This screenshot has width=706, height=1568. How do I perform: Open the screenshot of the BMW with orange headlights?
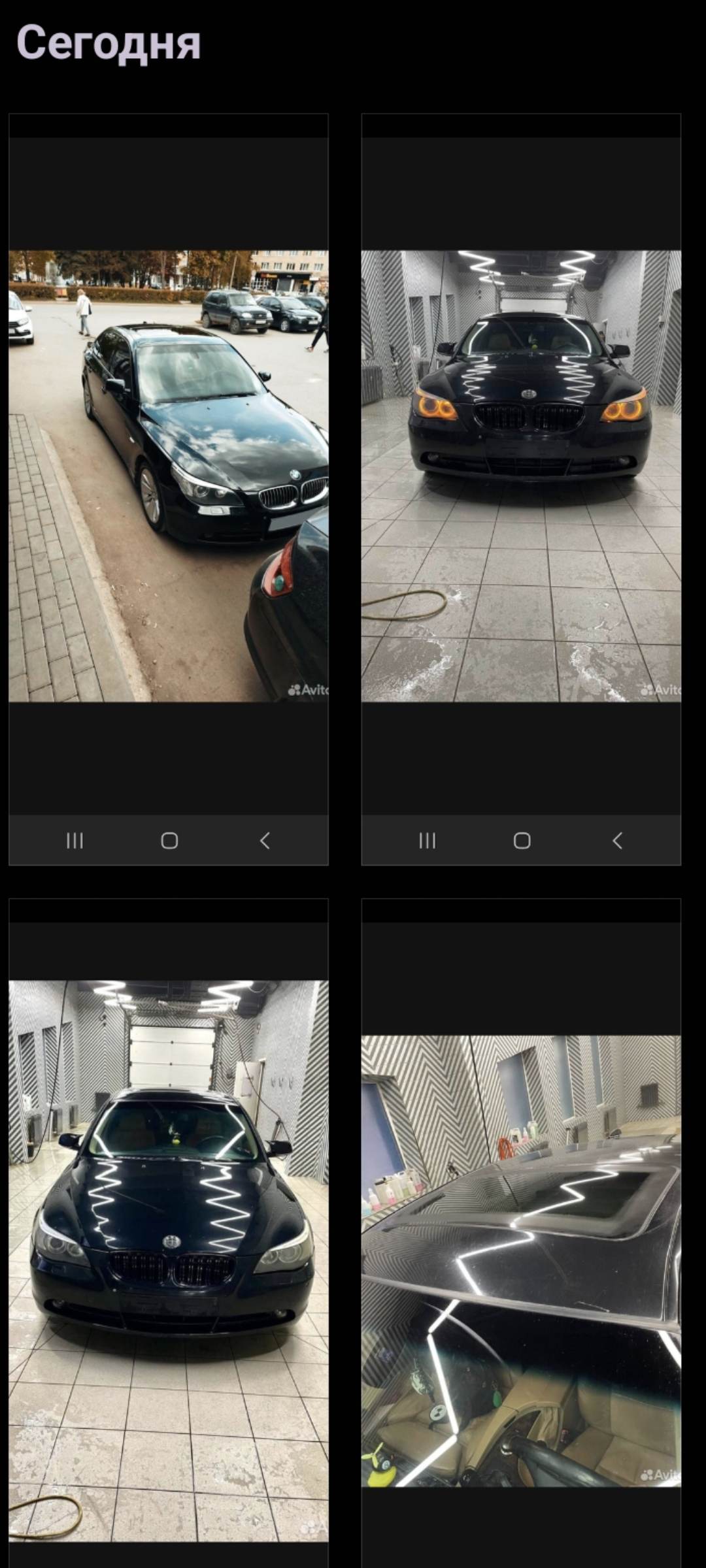click(x=521, y=489)
